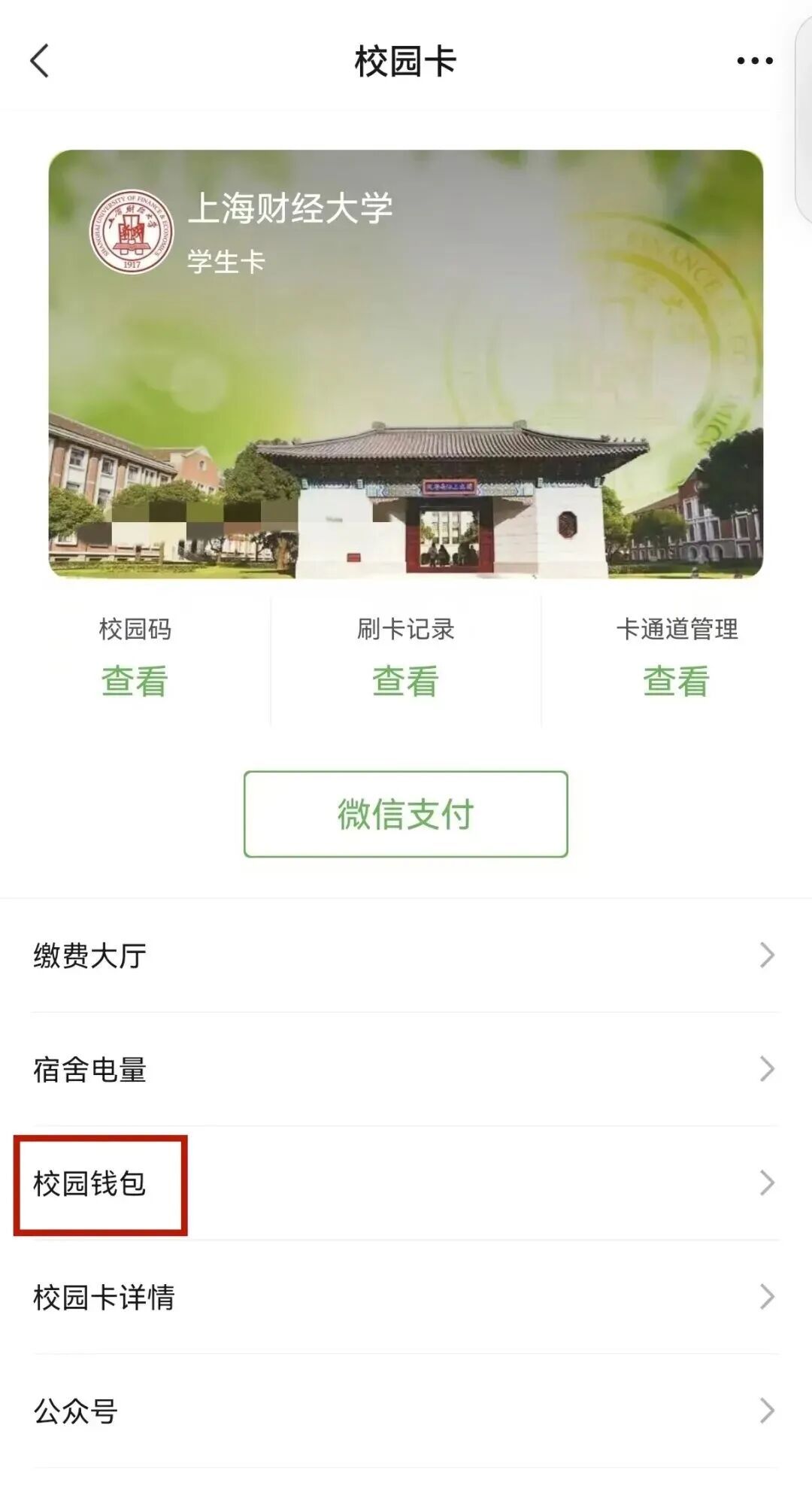
Task: Open the 公众号 official account row
Action: click(406, 1411)
